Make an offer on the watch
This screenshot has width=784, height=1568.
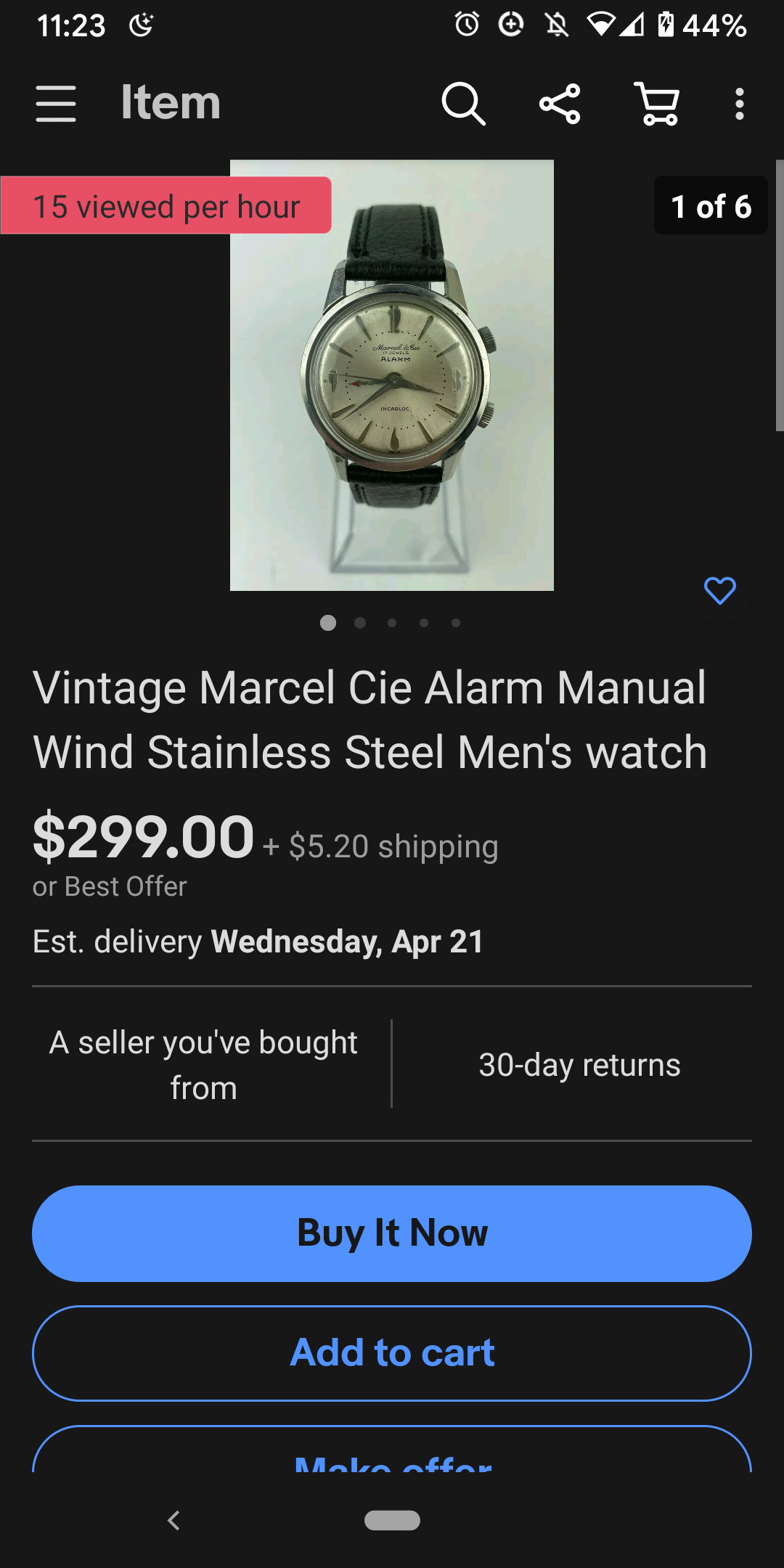click(x=392, y=1455)
